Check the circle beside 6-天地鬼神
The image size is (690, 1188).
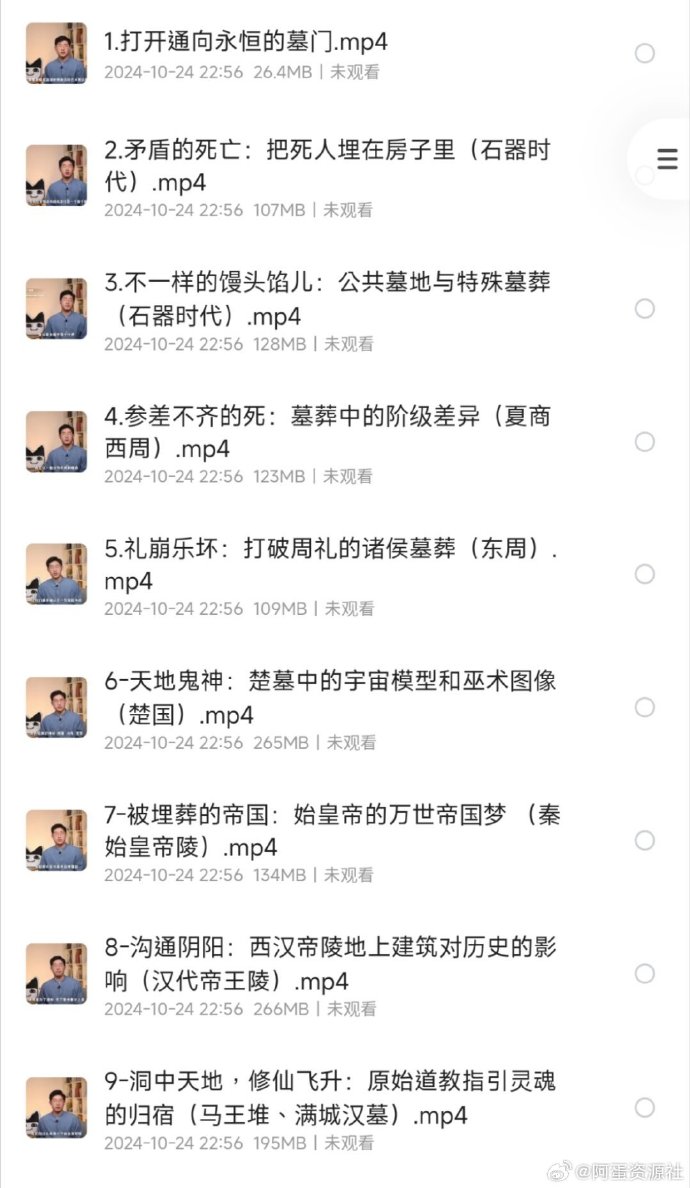click(x=645, y=707)
